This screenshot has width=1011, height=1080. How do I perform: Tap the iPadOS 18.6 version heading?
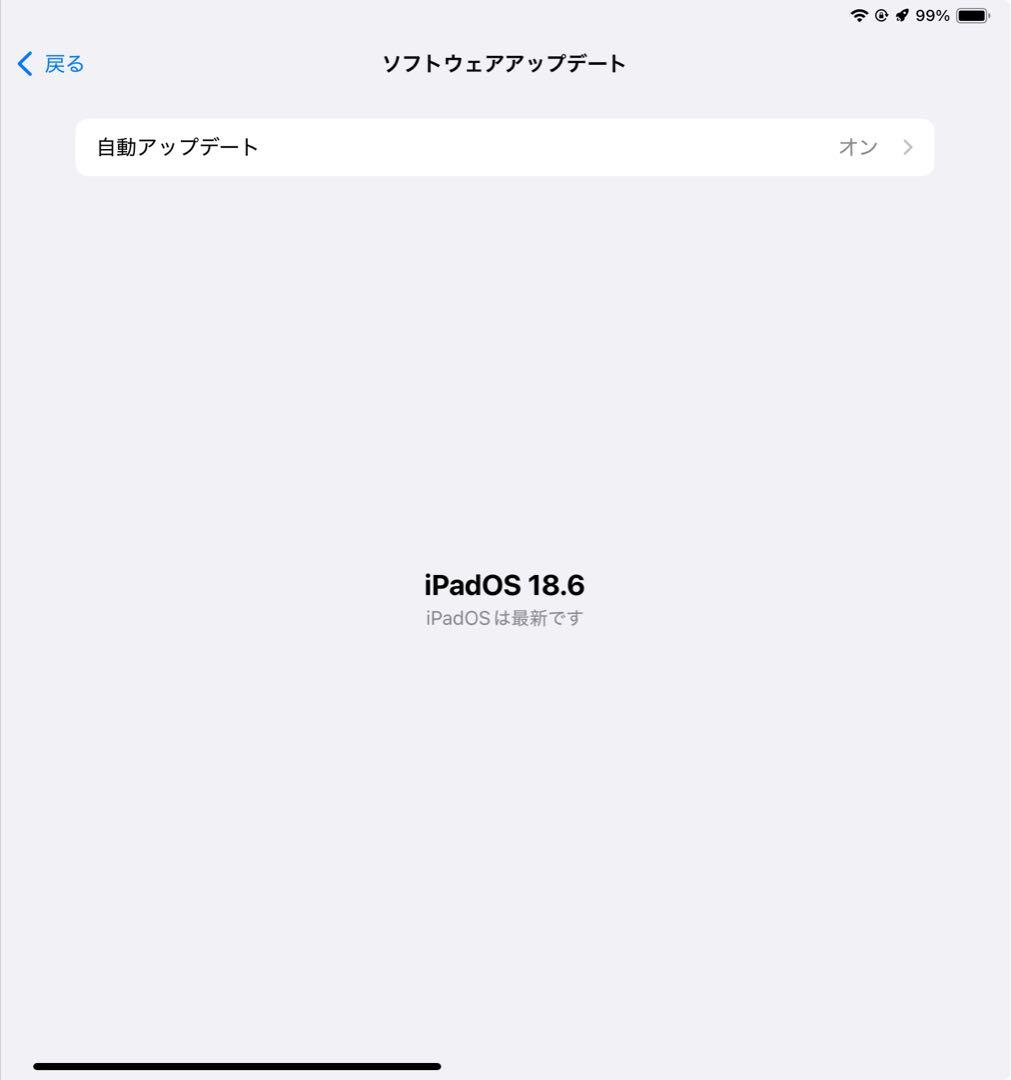[x=505, y=585]
